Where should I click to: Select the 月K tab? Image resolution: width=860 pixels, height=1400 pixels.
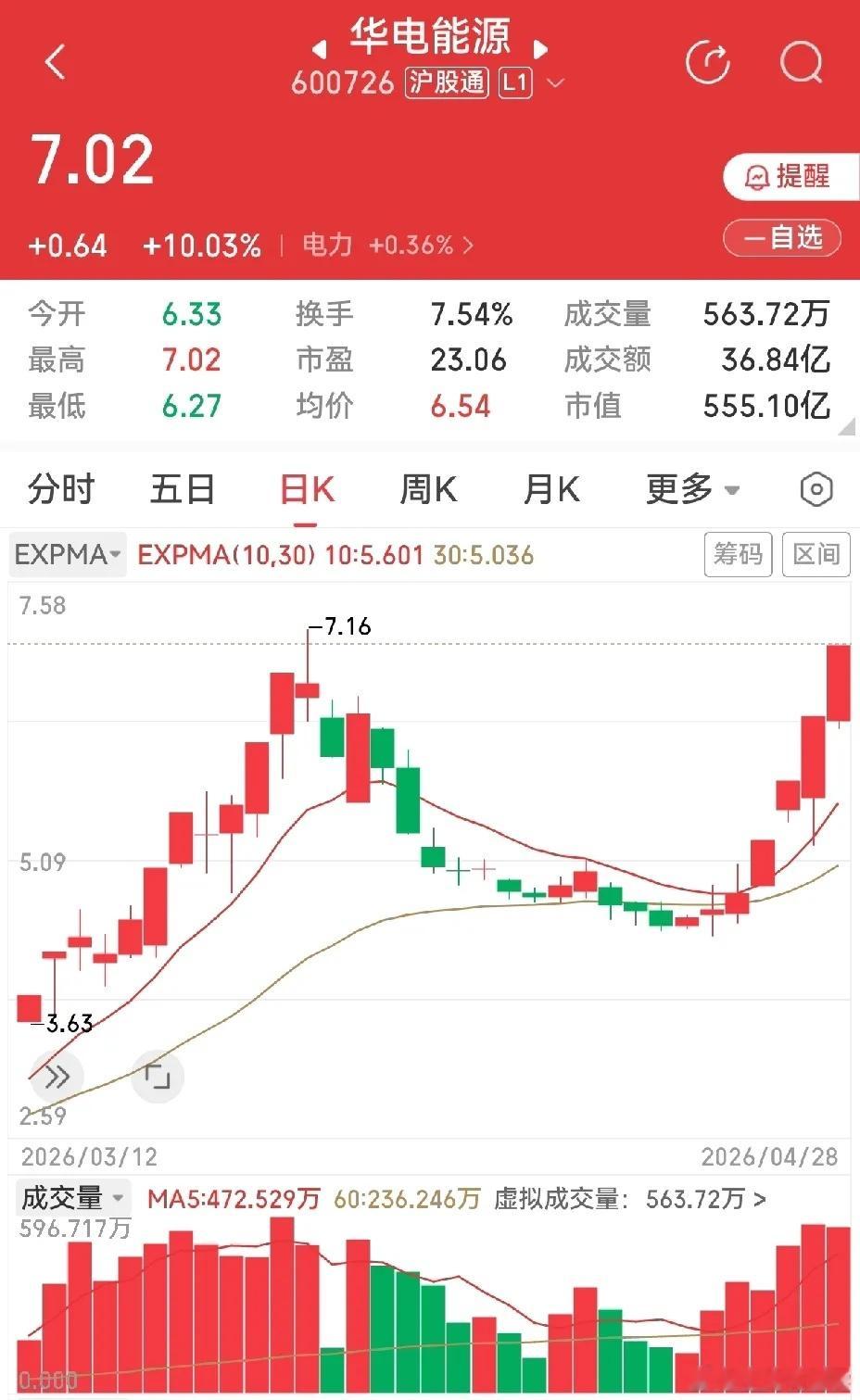click(551, 488)
